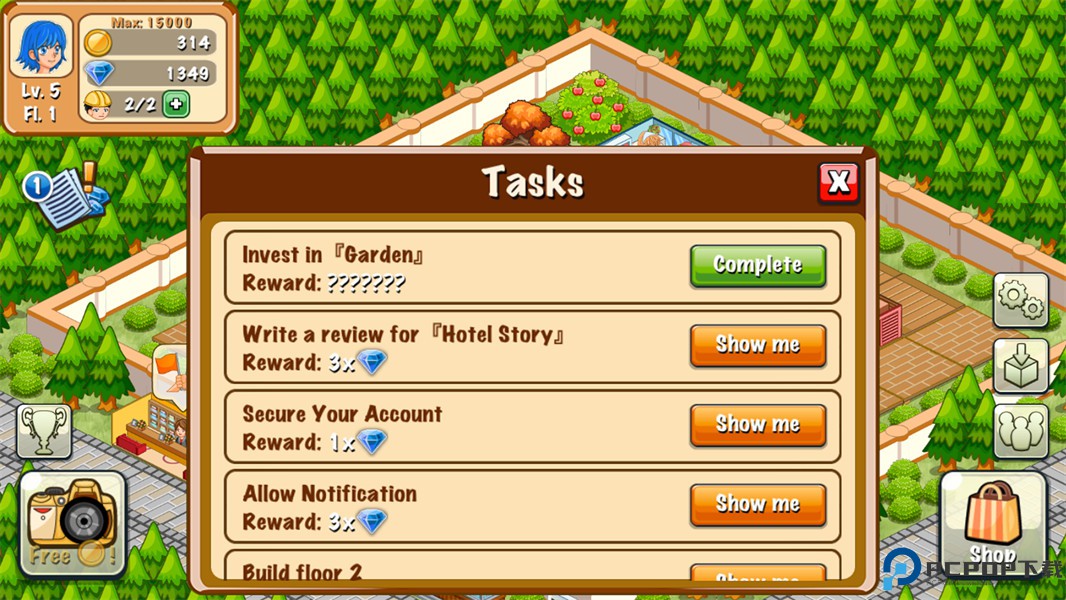Open the player avatar profile

41,47
